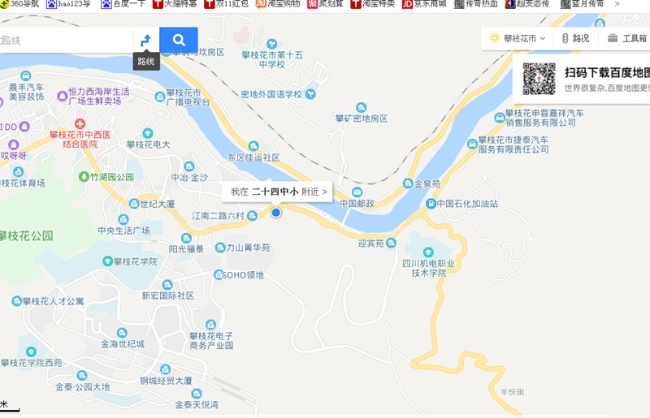
Task: Open the 360导航 bookmark
Action: coord(20,4)
